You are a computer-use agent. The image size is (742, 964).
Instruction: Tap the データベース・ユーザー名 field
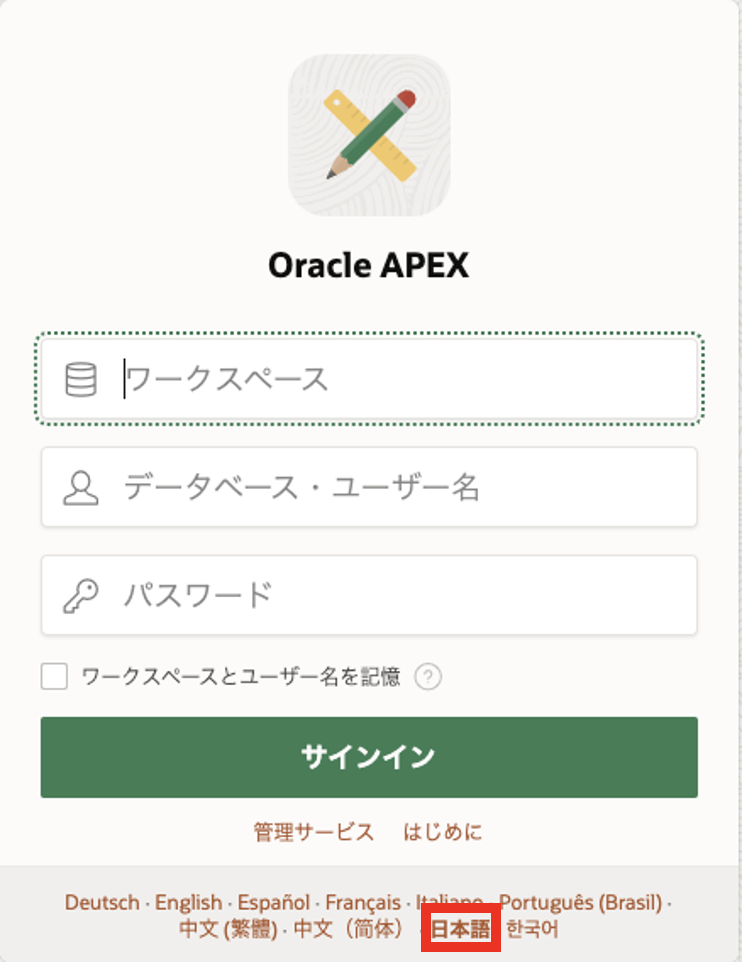400,487
